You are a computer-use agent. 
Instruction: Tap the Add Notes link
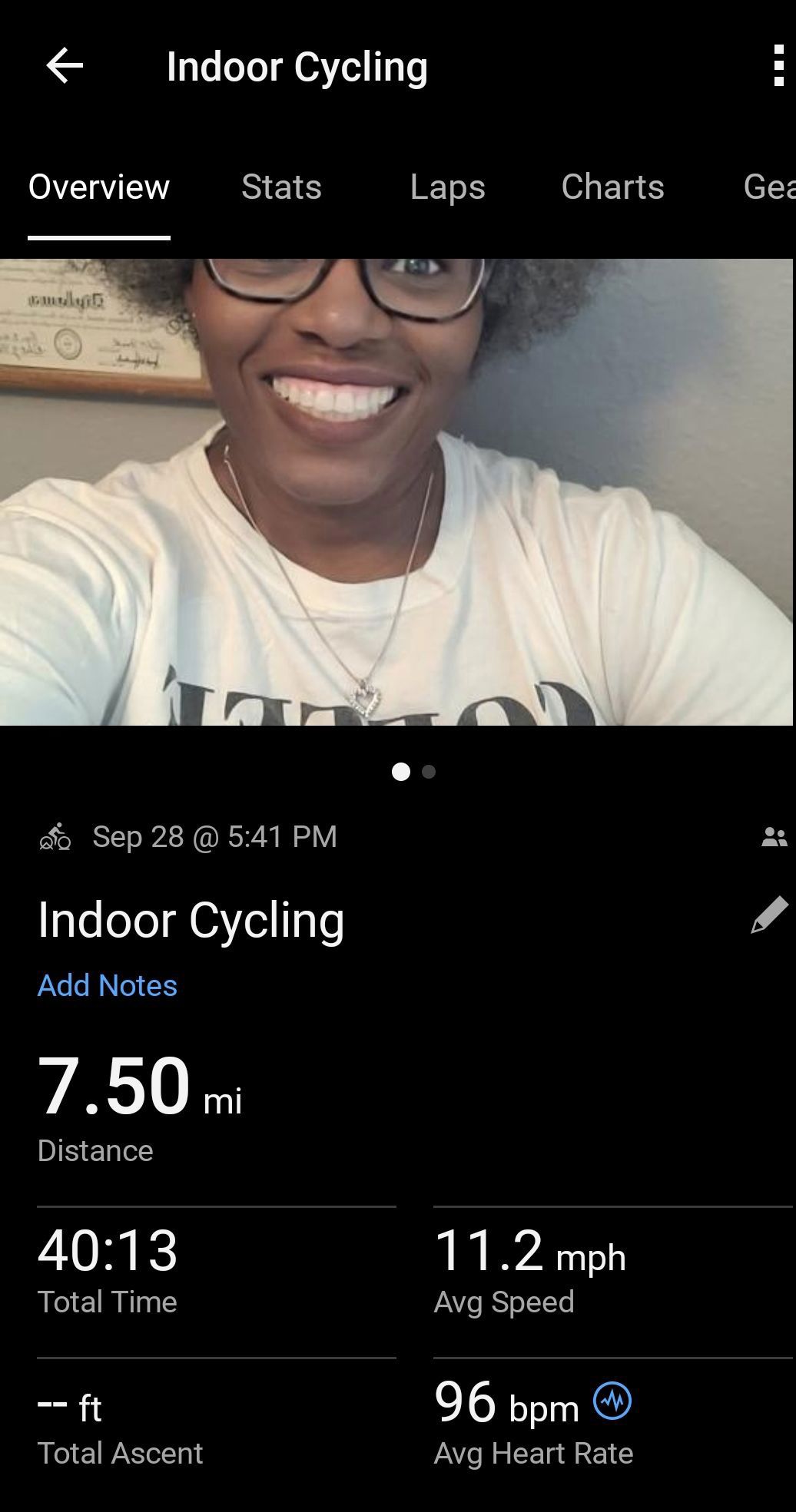click(108, 985)
